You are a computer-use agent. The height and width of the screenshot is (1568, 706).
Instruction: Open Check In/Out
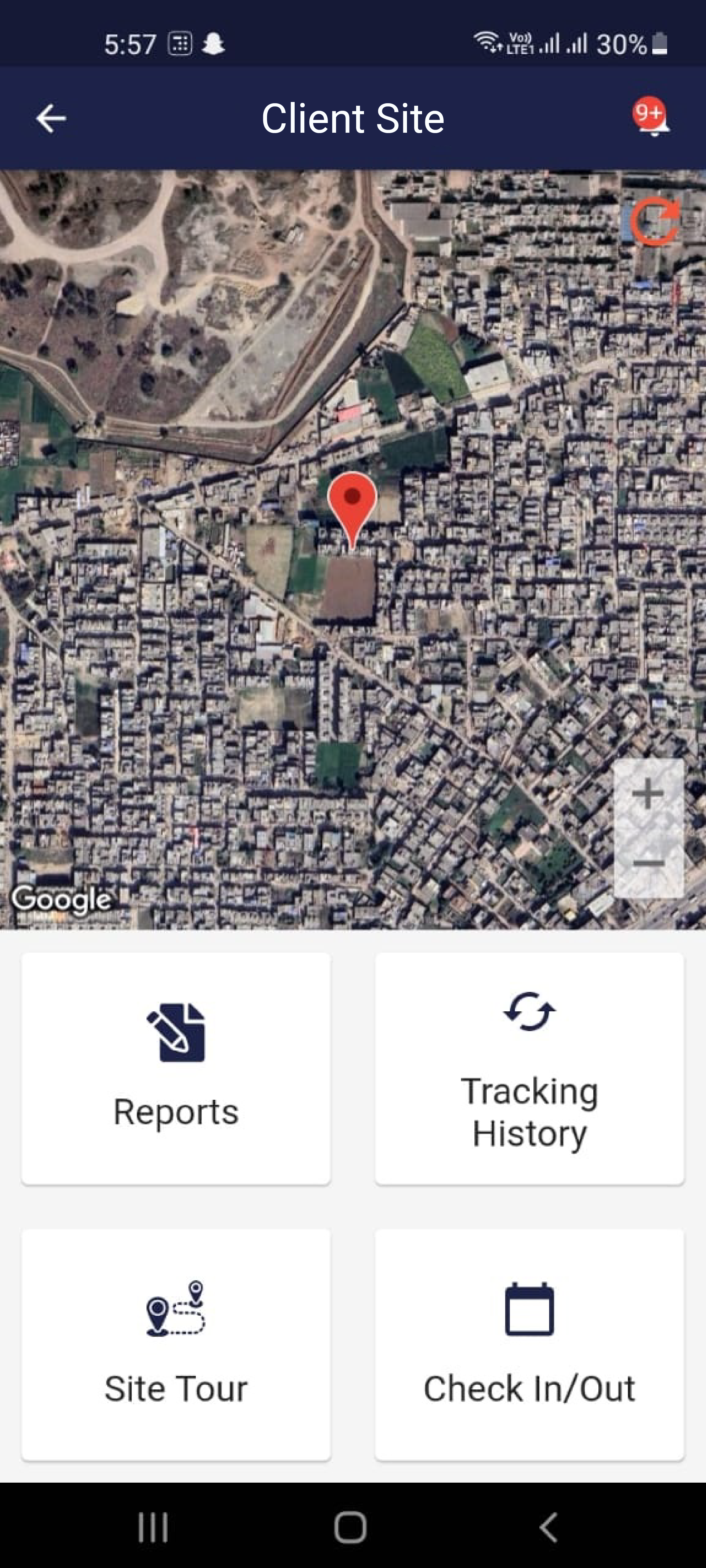530,1344
